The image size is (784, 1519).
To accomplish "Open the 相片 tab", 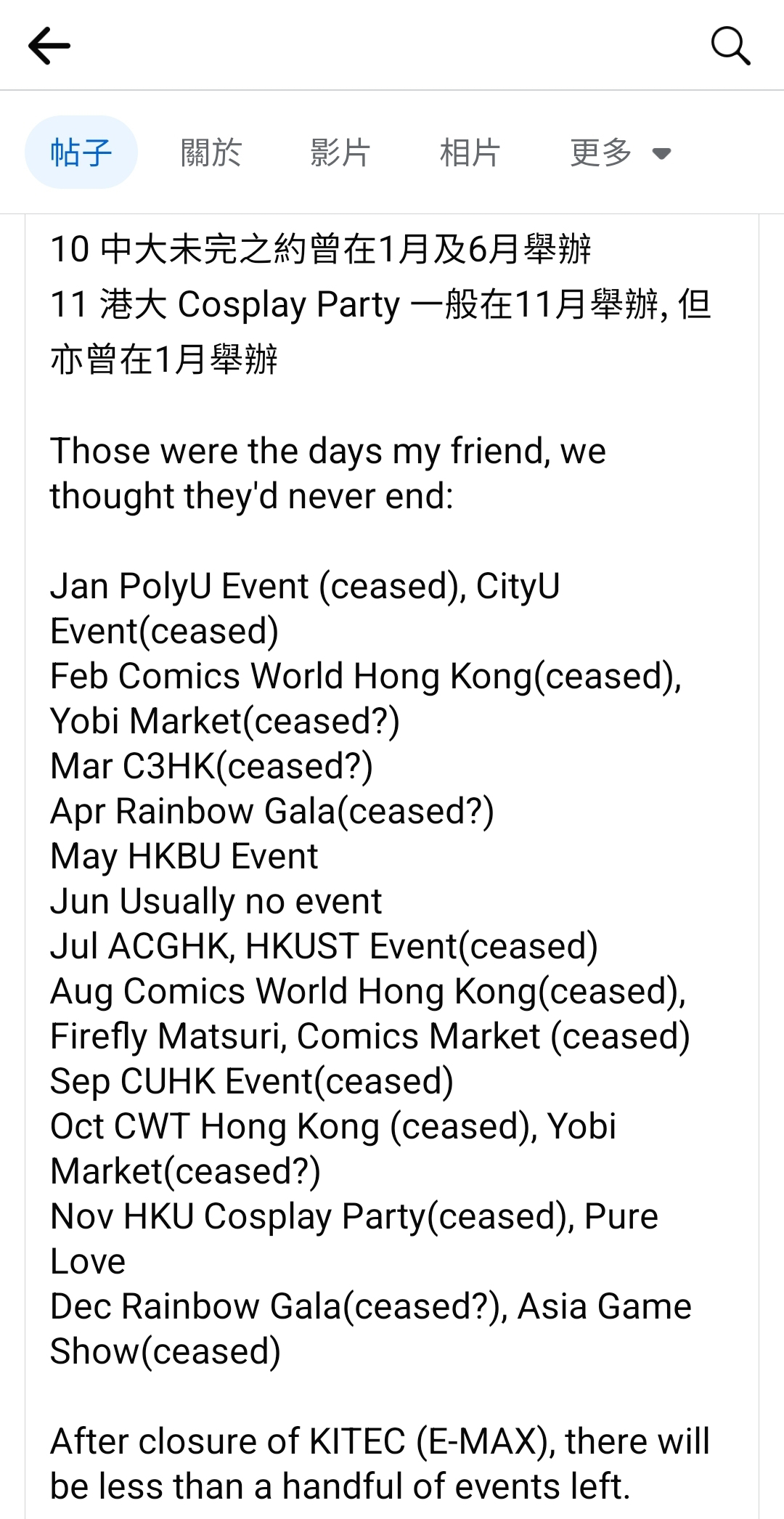I will click(x=470, y=152).
